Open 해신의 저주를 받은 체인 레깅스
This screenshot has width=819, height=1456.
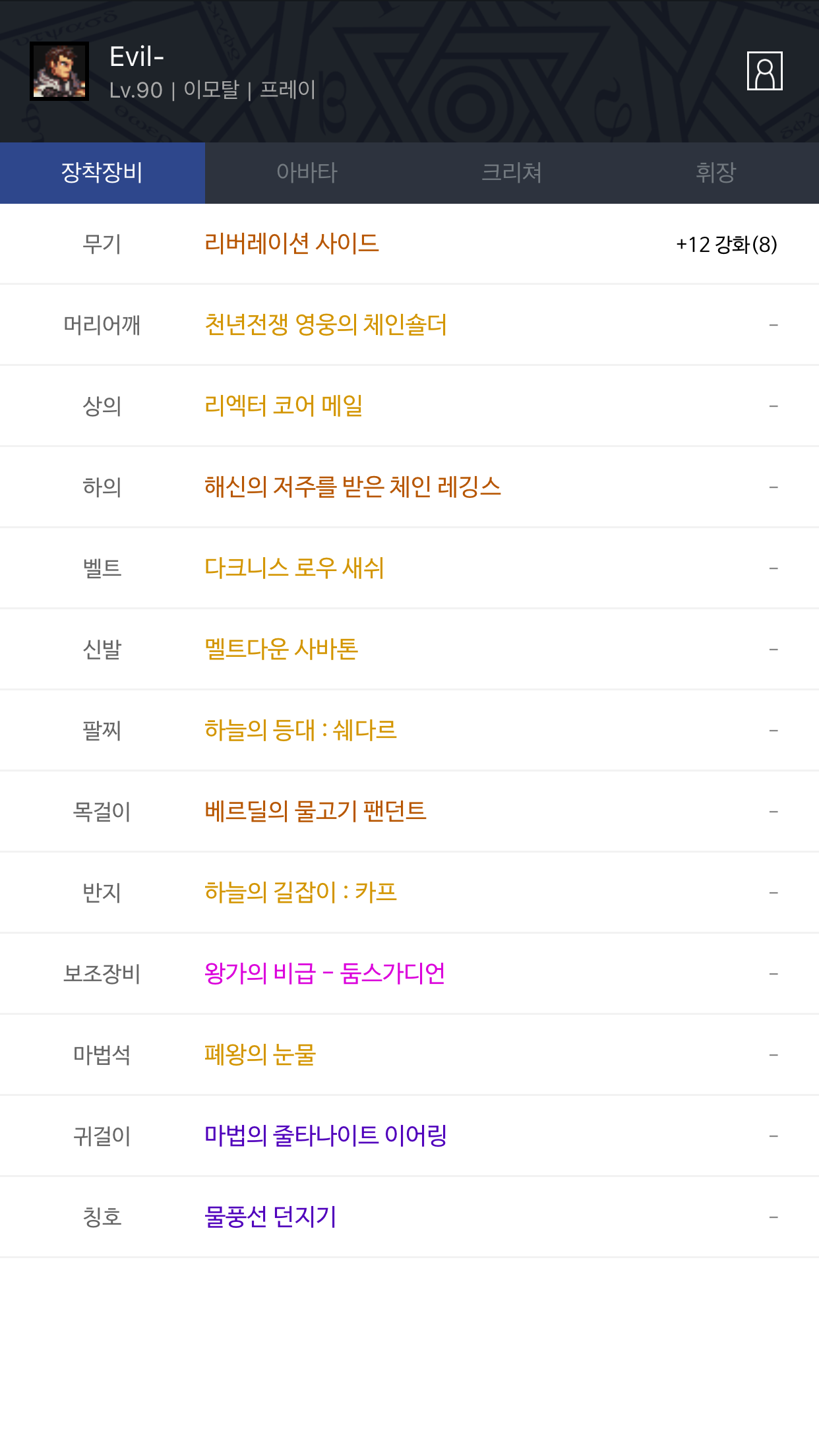353,487
